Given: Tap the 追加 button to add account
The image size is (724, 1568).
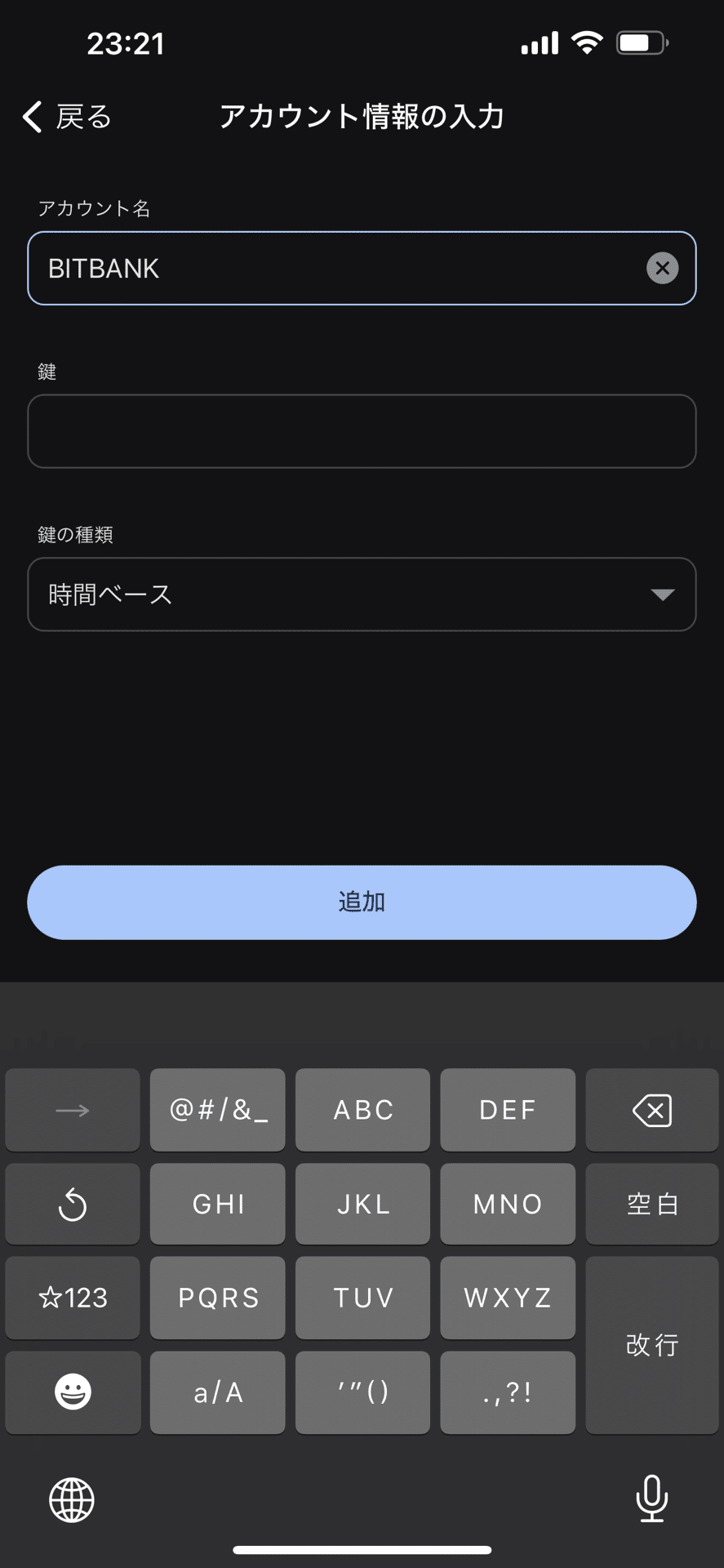Looking at the screenshot, I should [362, 902].
